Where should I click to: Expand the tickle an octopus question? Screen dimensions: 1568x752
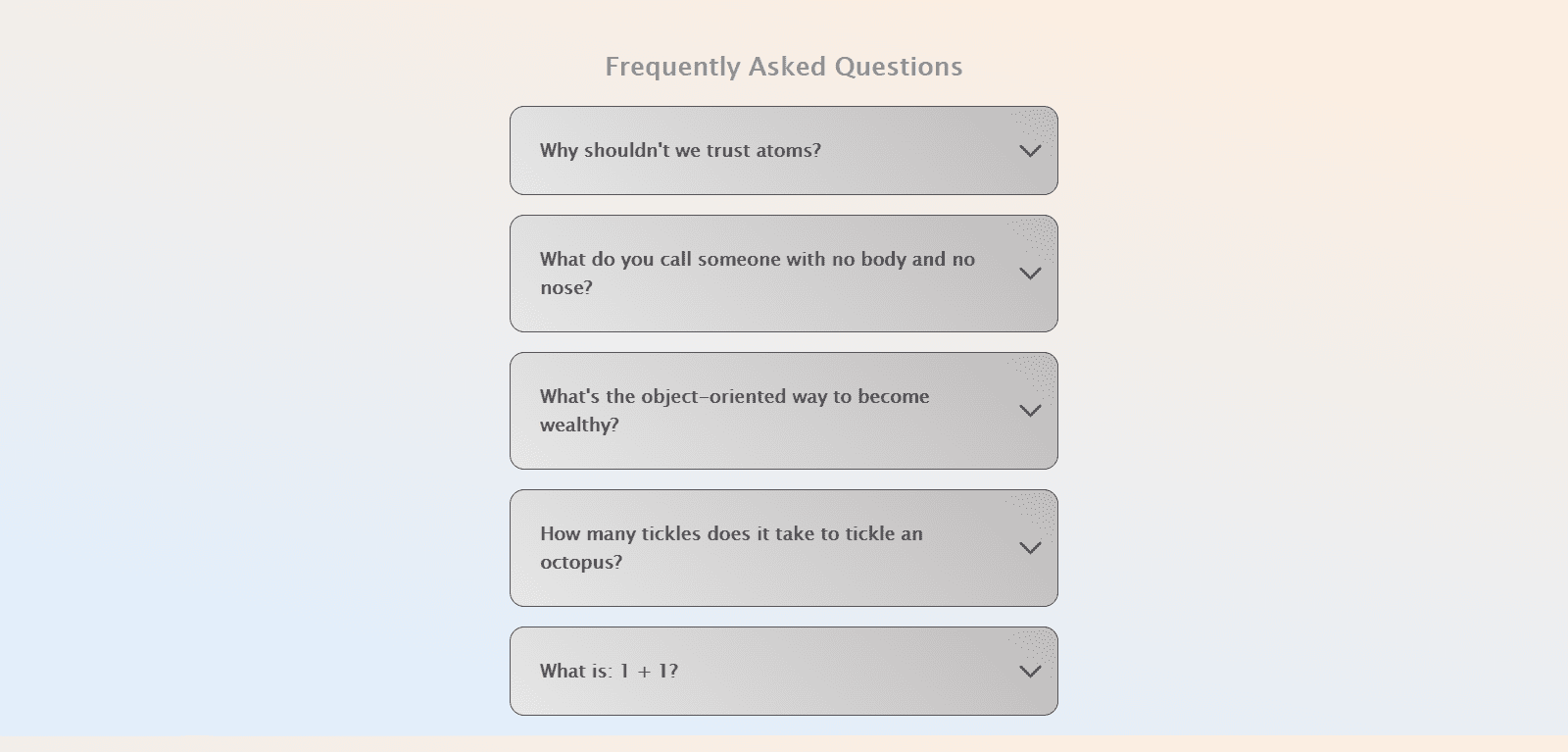pos(783,548)
